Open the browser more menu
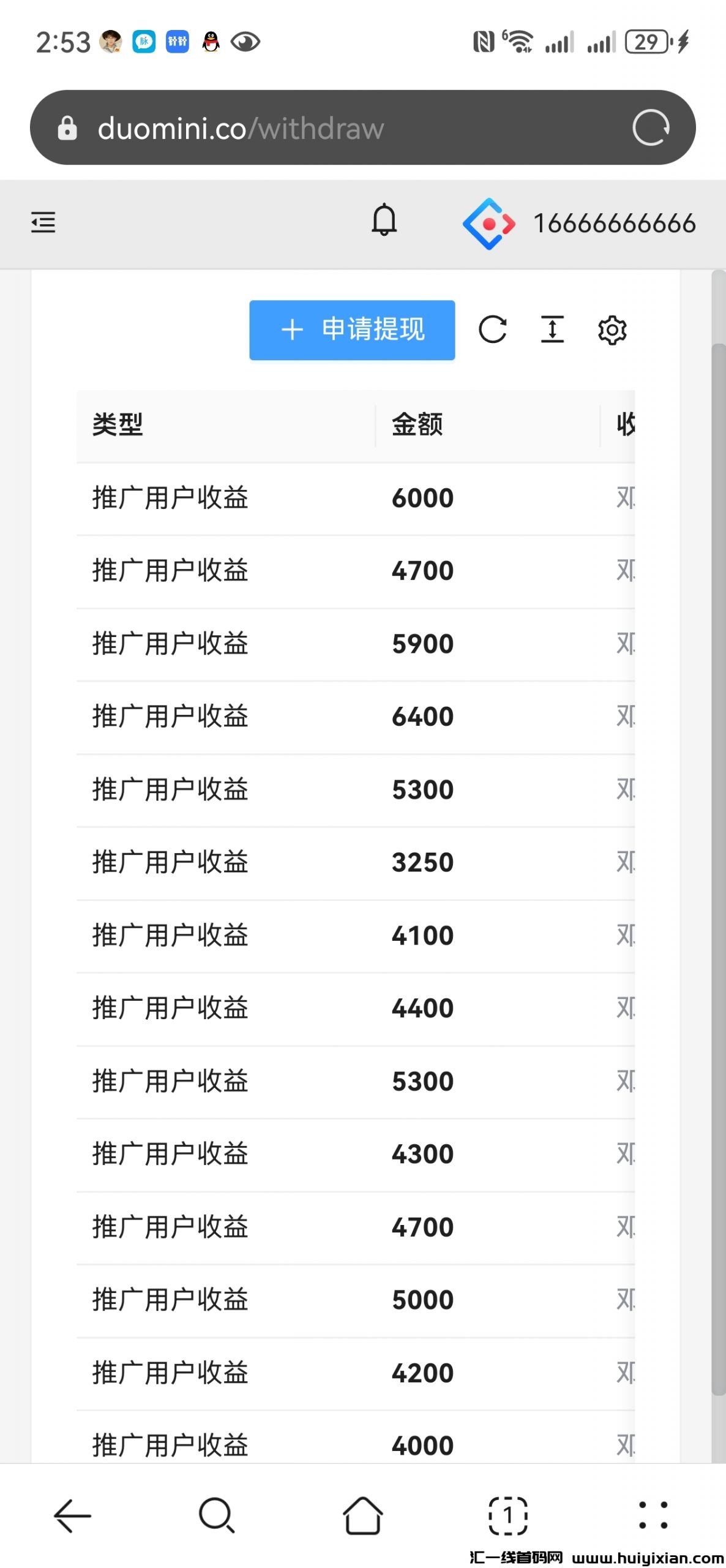Screen dimensions: 726x1568 653,1515
